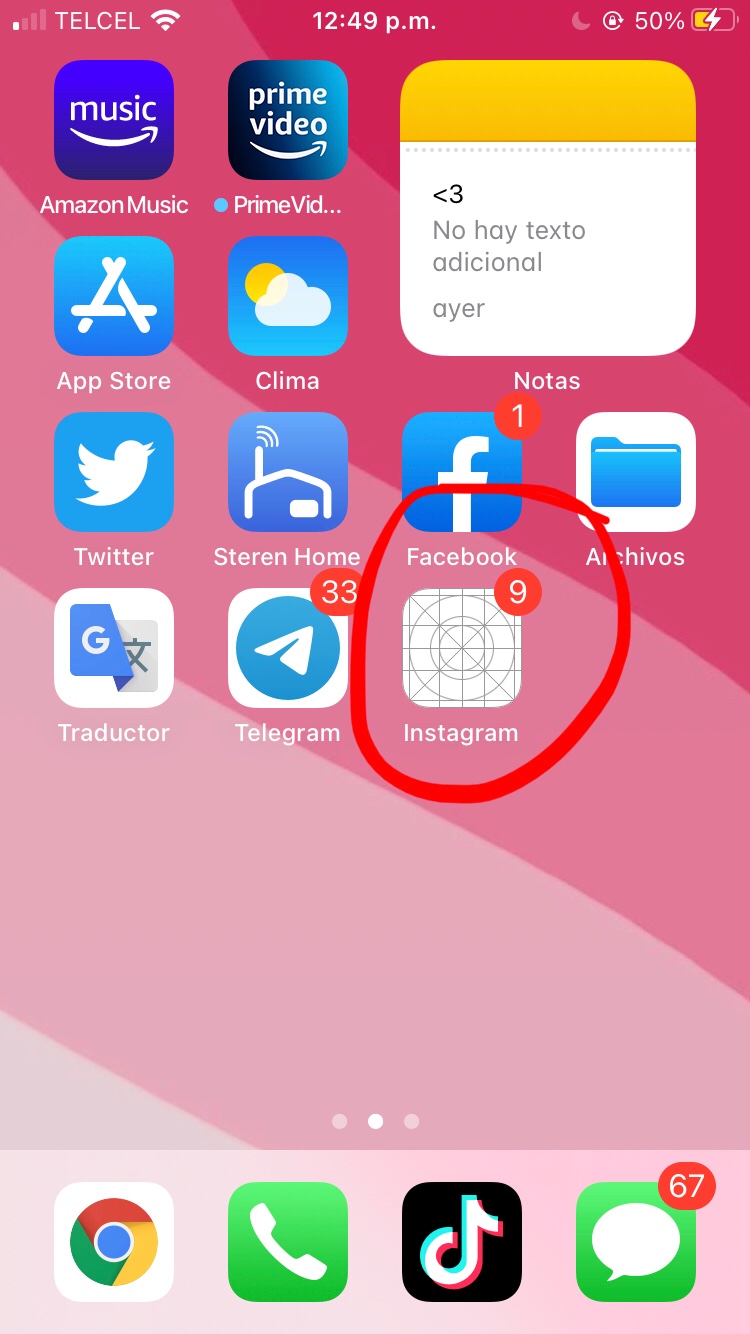Launch Chrome from the dock
This screenshot has height=1334, width=750.
(x=114, y=1242)
